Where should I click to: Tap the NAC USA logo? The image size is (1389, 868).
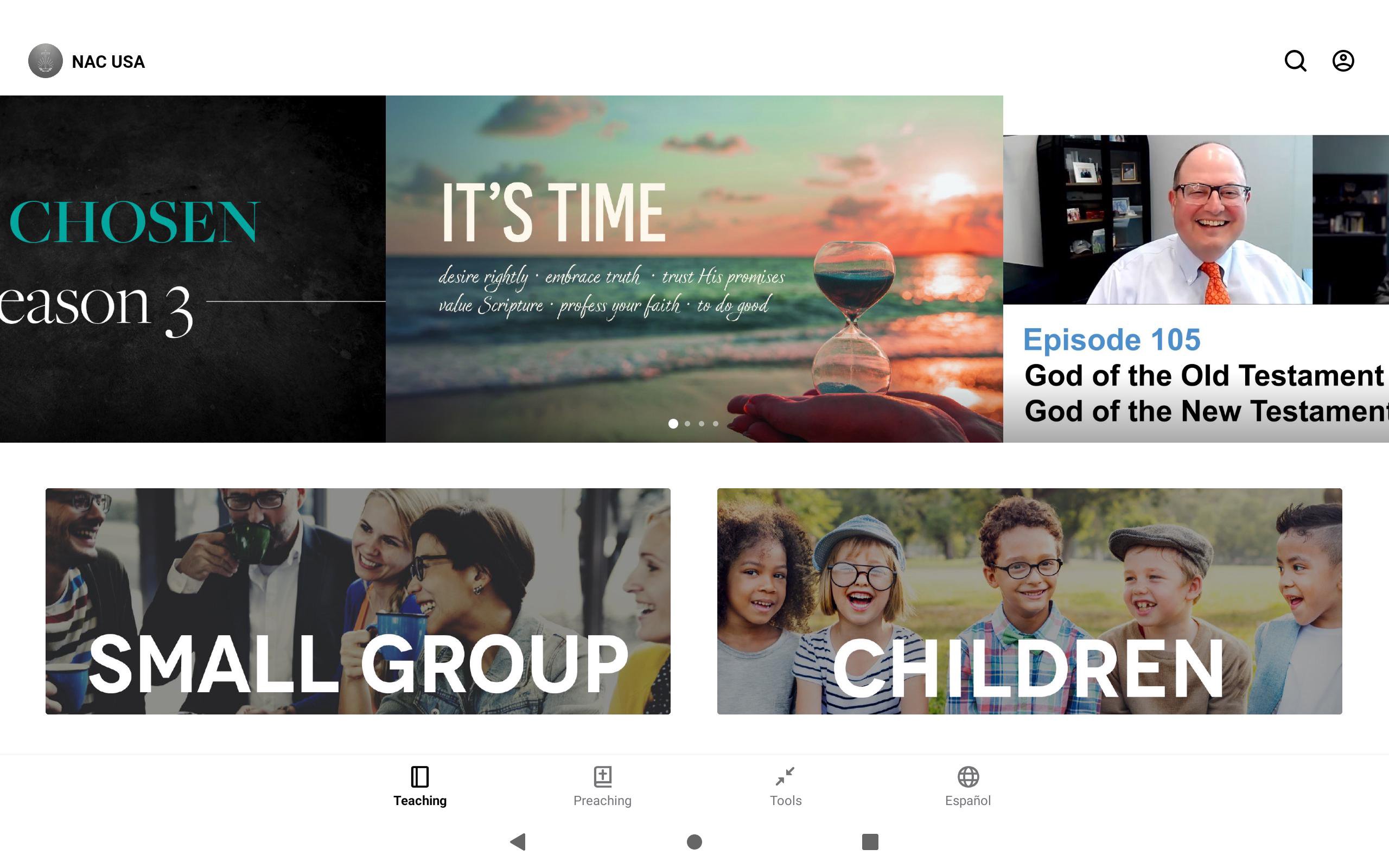[x=46, y=61]
